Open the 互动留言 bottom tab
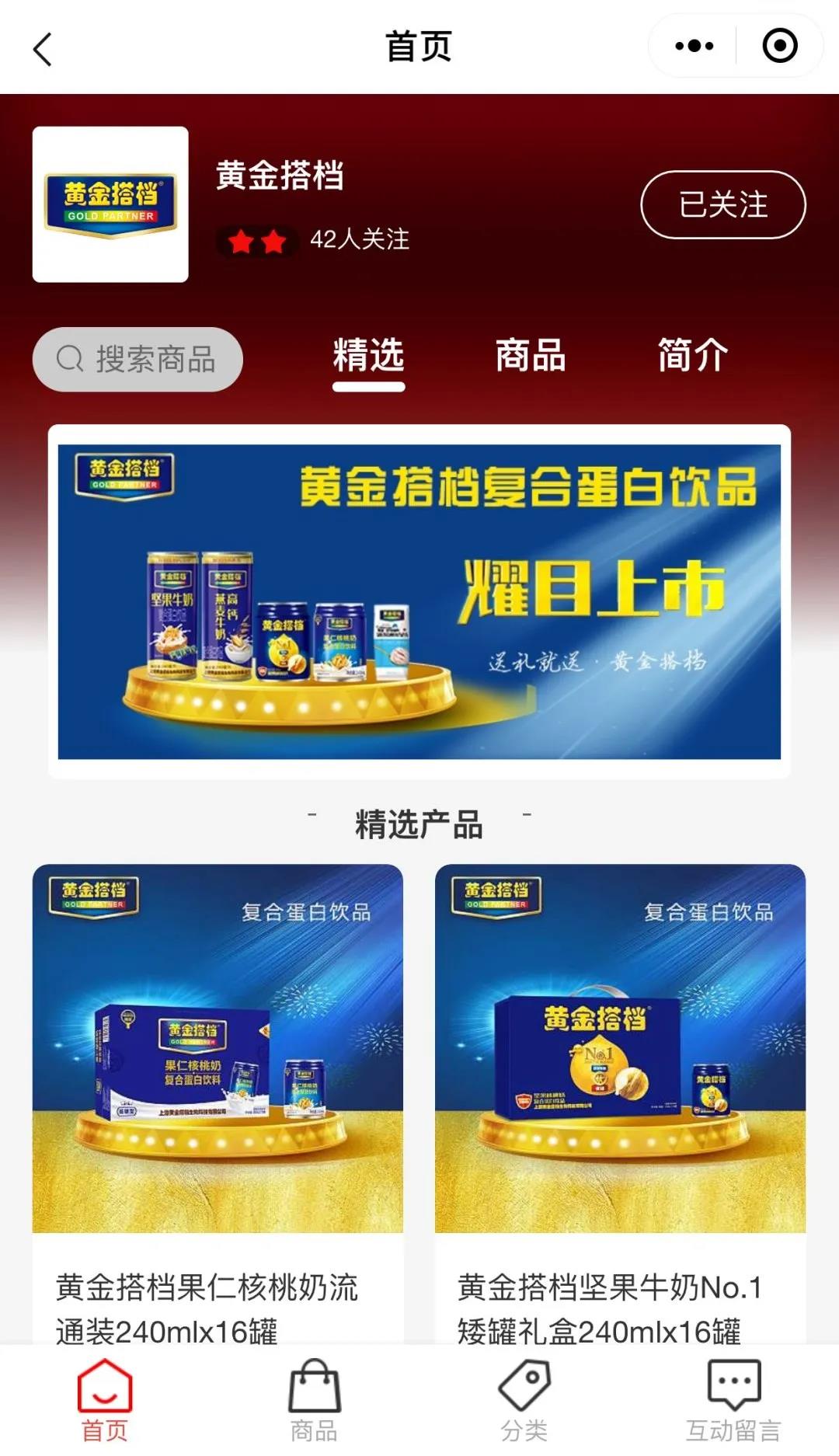 coord(733,1400)
